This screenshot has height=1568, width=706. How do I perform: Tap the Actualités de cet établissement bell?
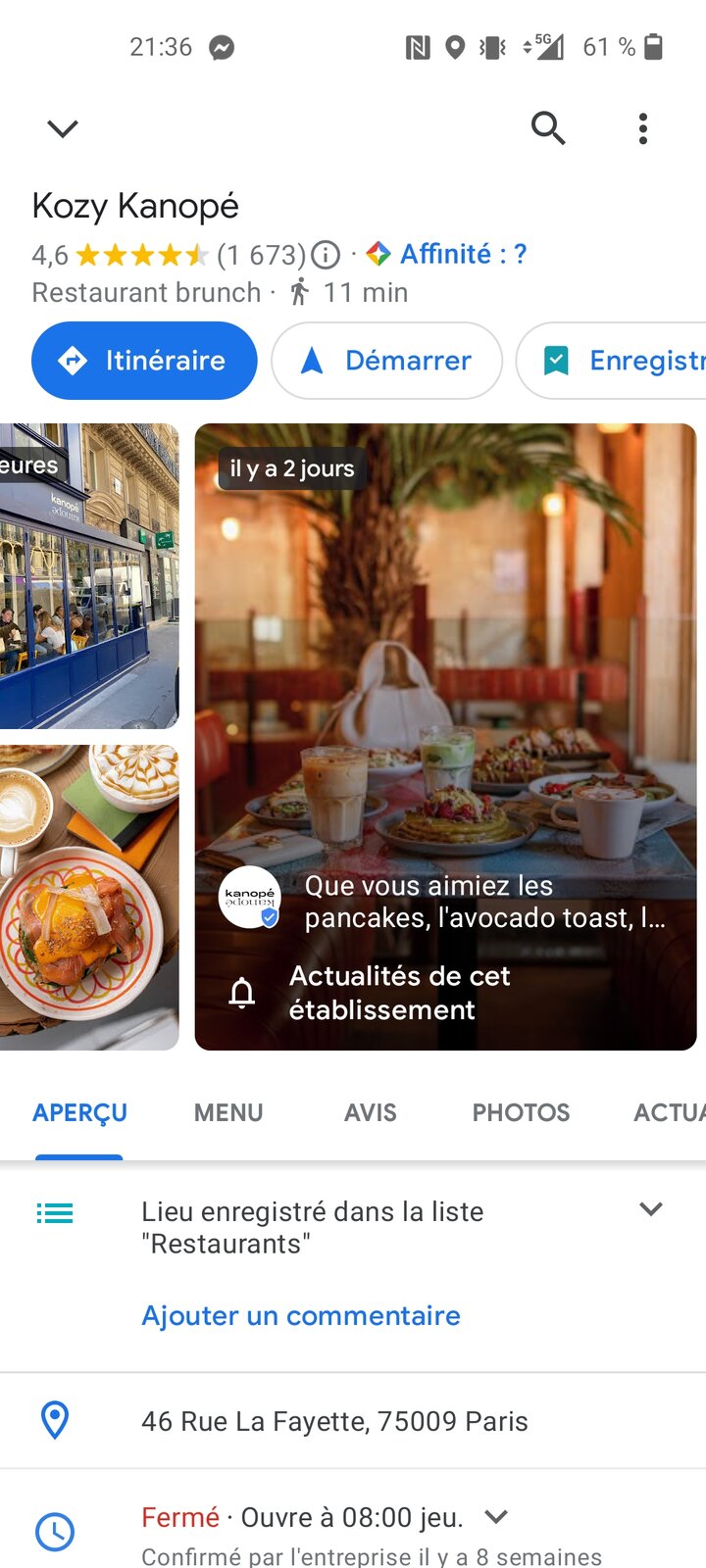242,993
